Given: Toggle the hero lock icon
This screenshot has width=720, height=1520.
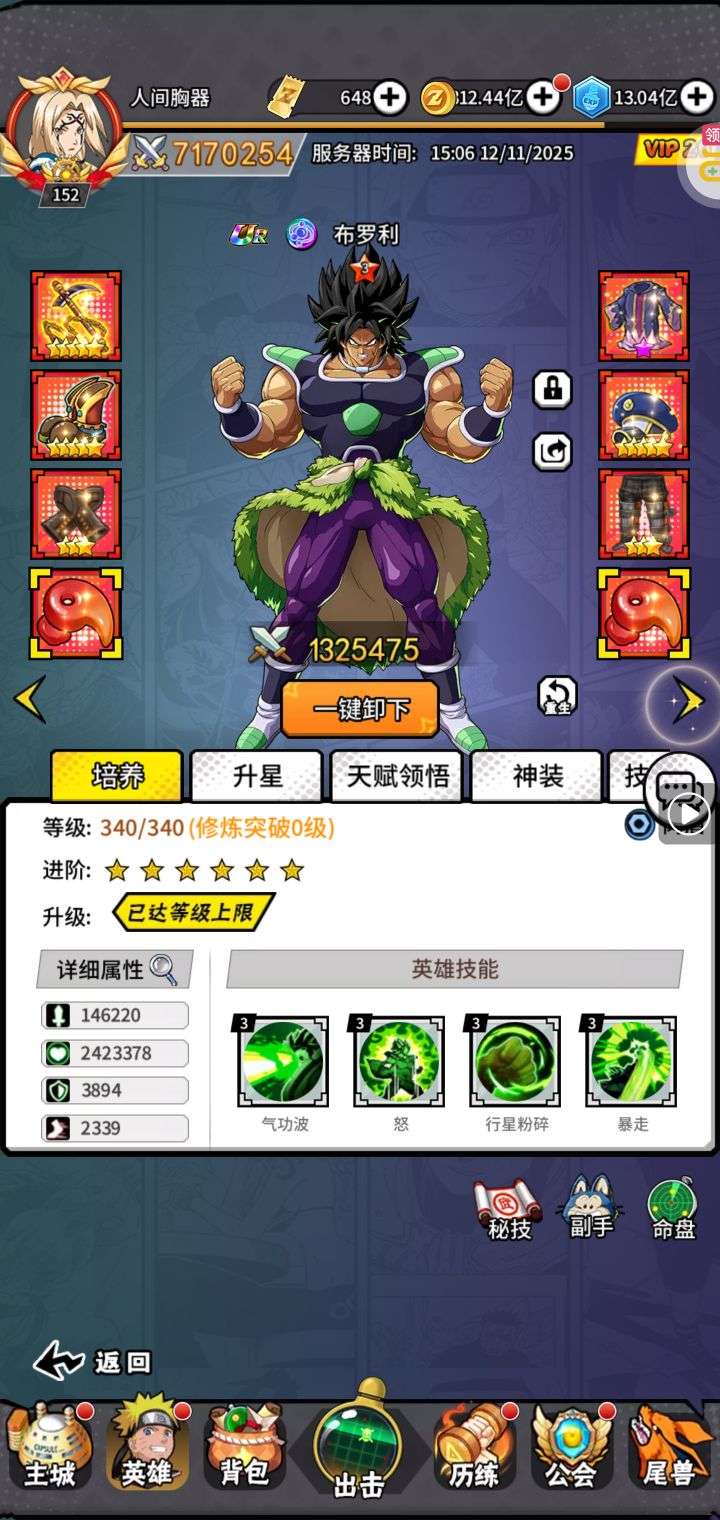Looking at the screenshot, I should pyautogui.click(x=552, y=390).
